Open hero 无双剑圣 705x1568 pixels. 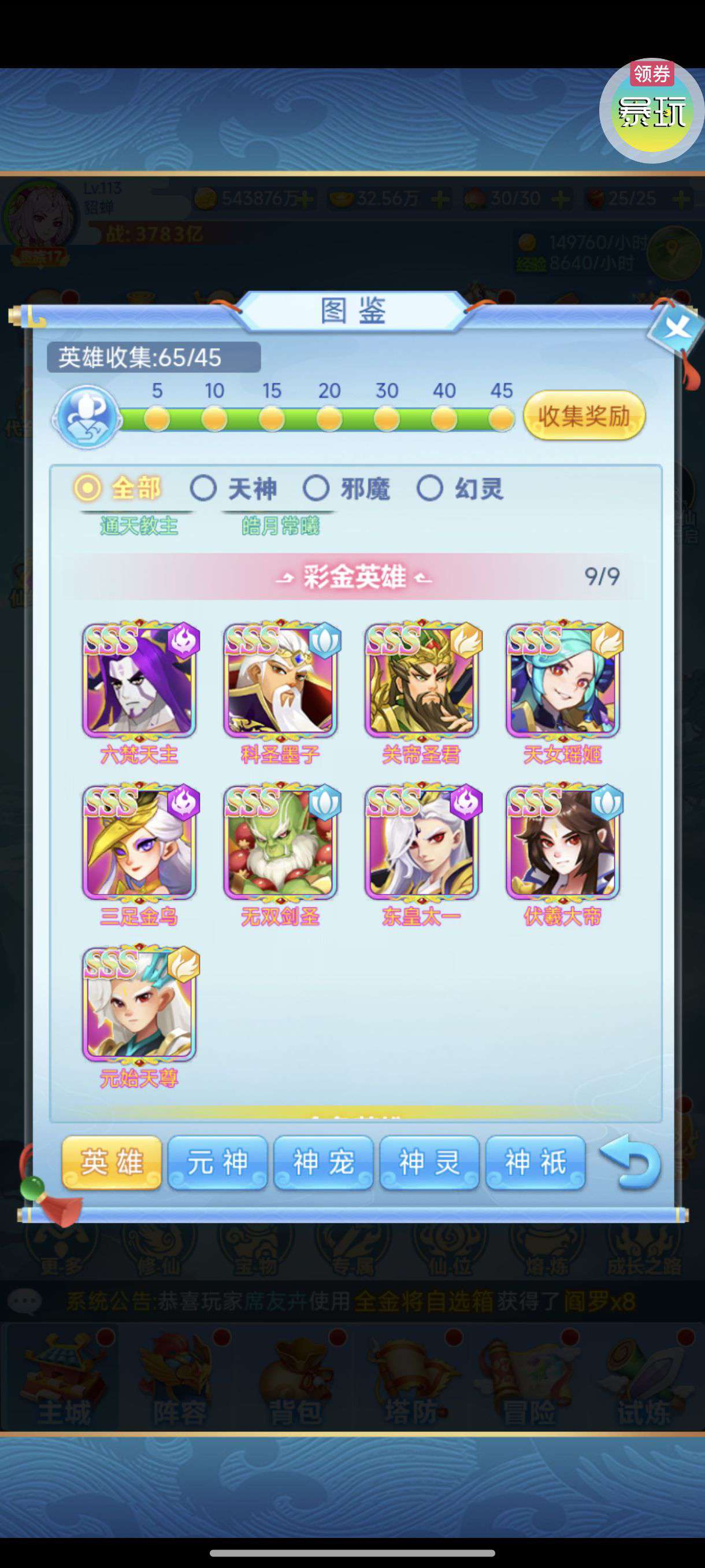click(280, 843)
